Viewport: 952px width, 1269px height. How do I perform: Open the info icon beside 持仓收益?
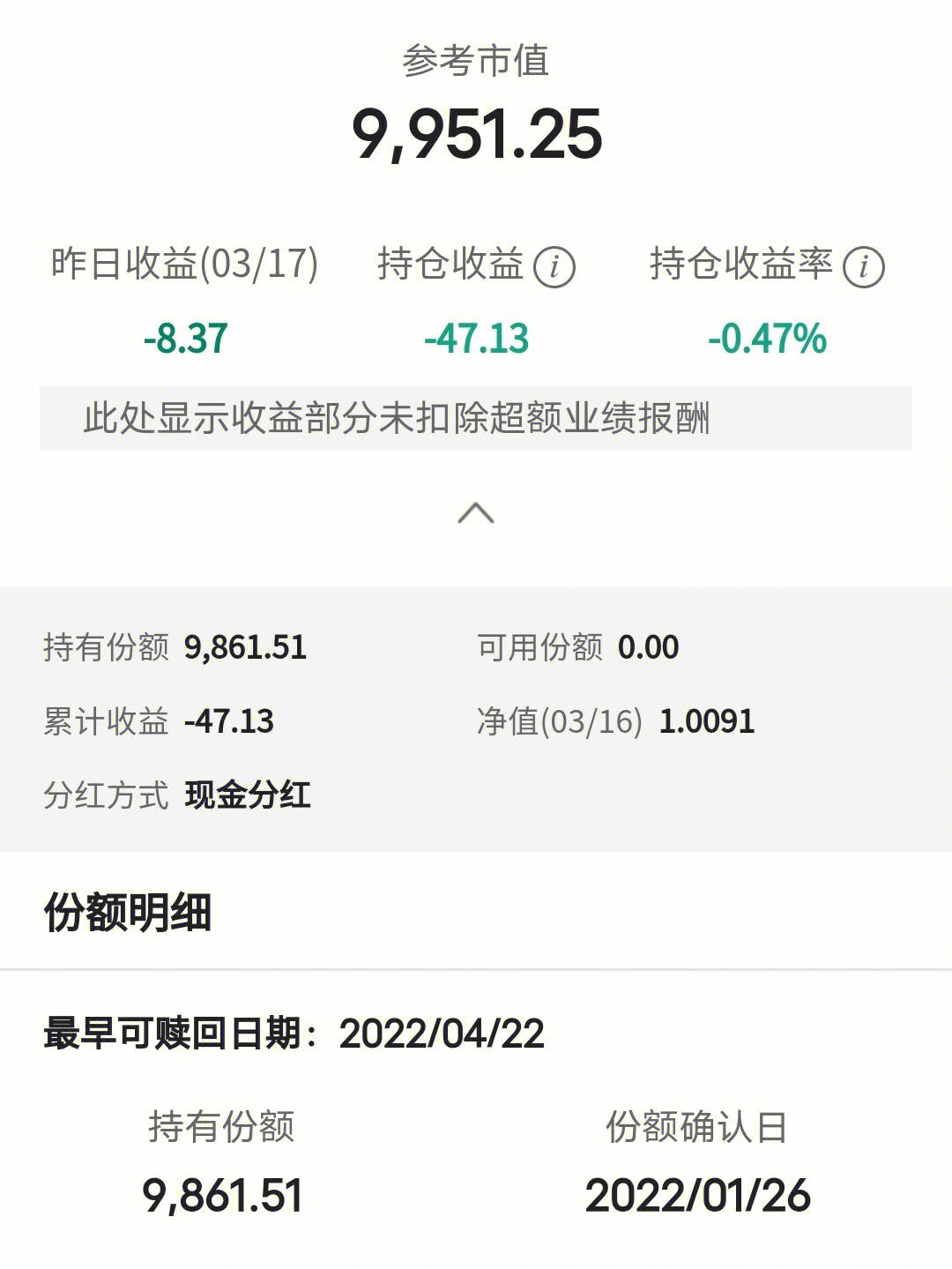pos(554,266)
